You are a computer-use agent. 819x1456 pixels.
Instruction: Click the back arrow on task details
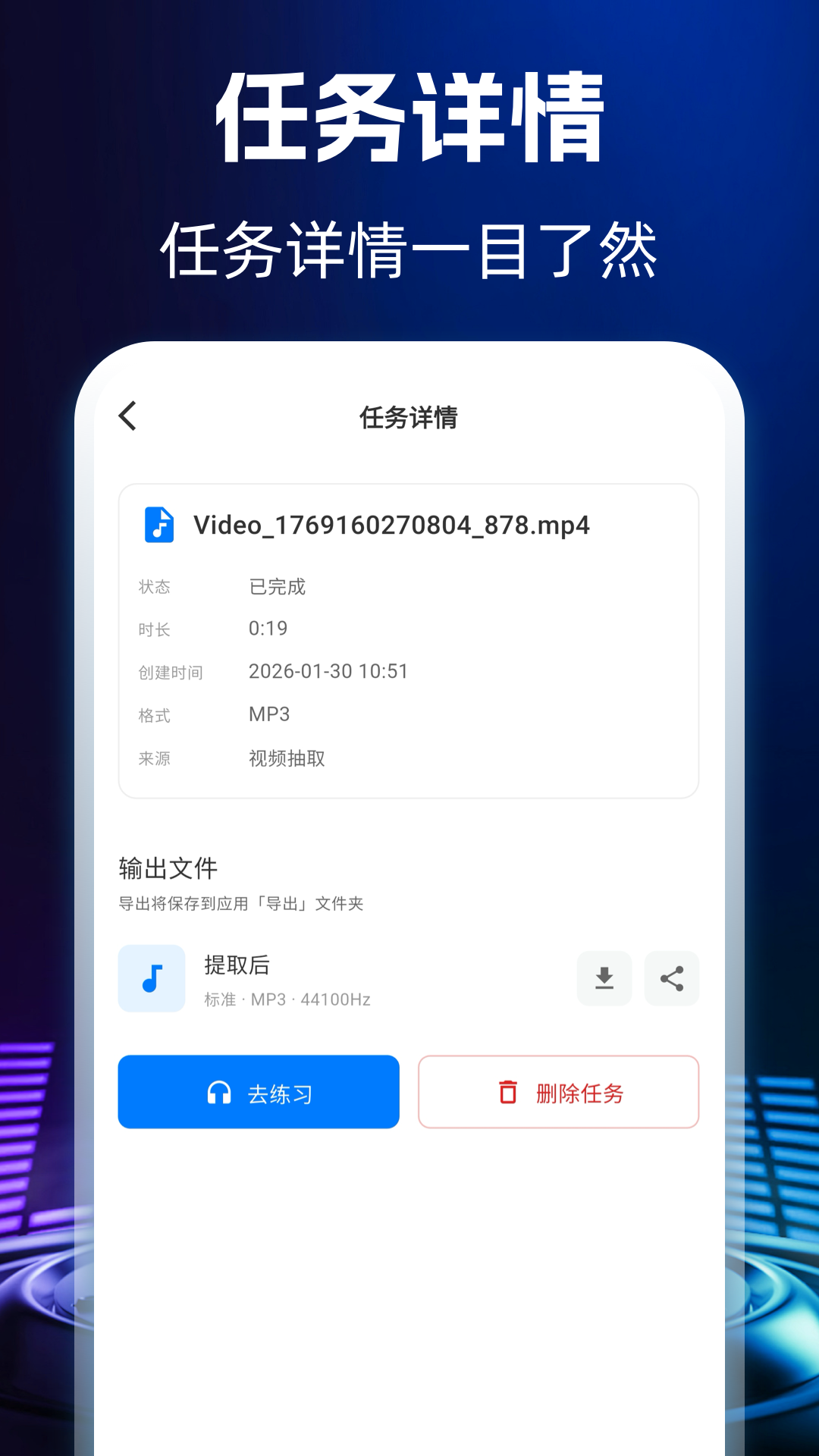(x=127, y=416)
